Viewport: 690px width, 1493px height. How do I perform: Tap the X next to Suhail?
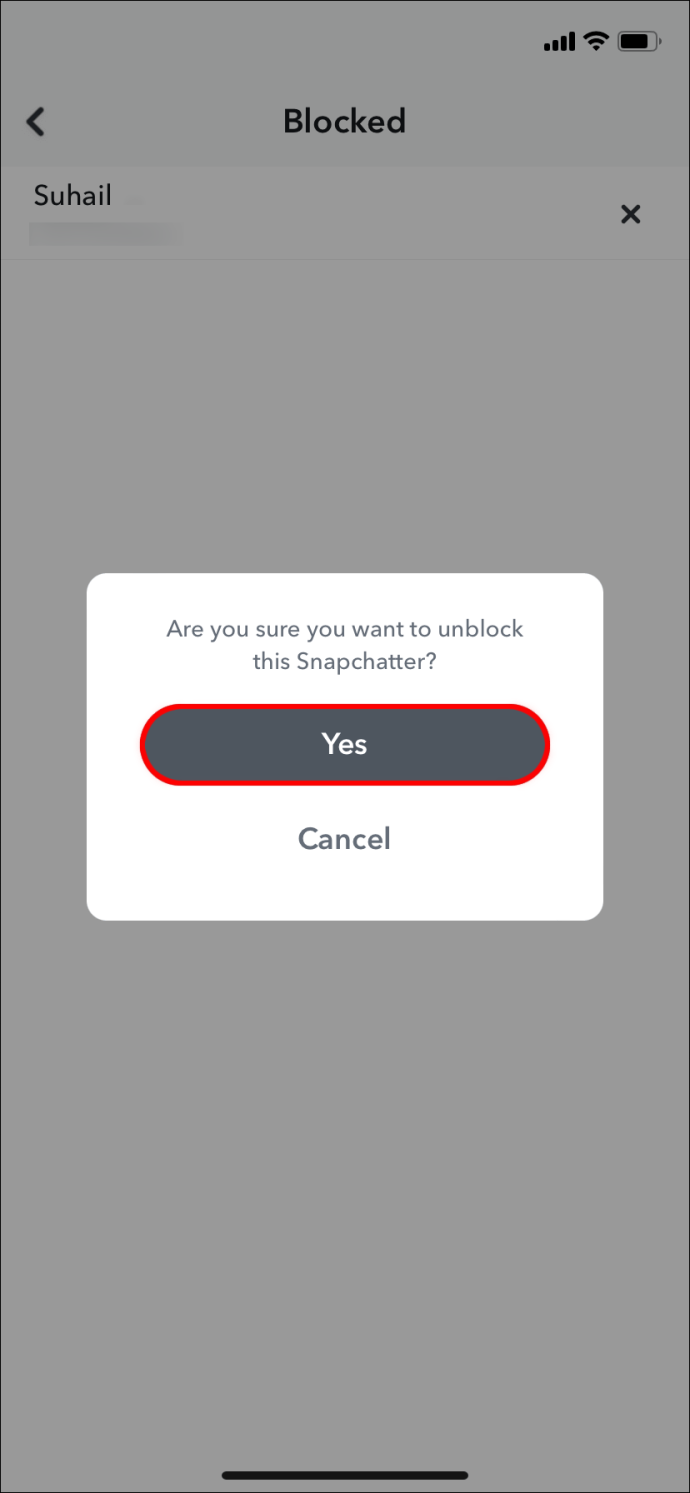click(x=630, y=214)
